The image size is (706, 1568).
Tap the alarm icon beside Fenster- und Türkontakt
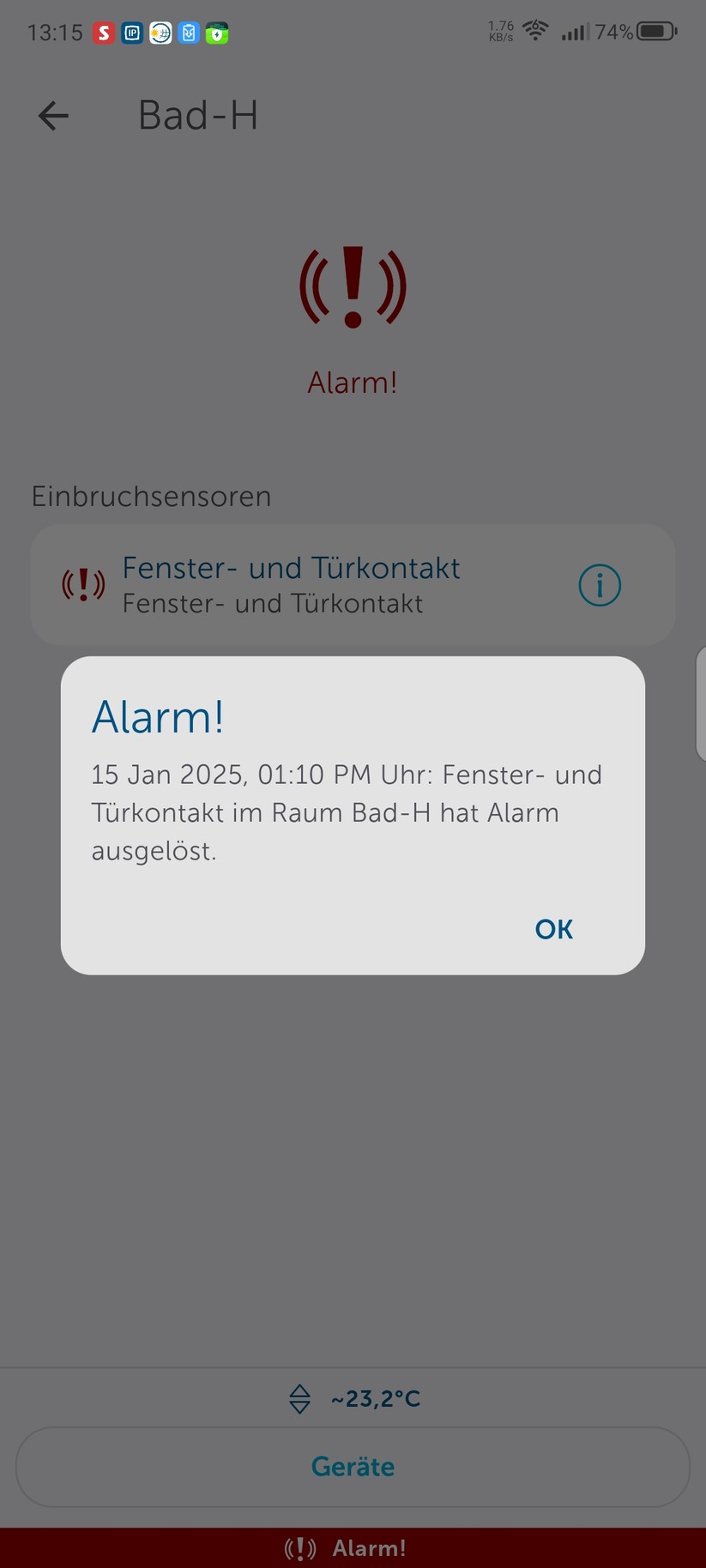click(81, 585)
